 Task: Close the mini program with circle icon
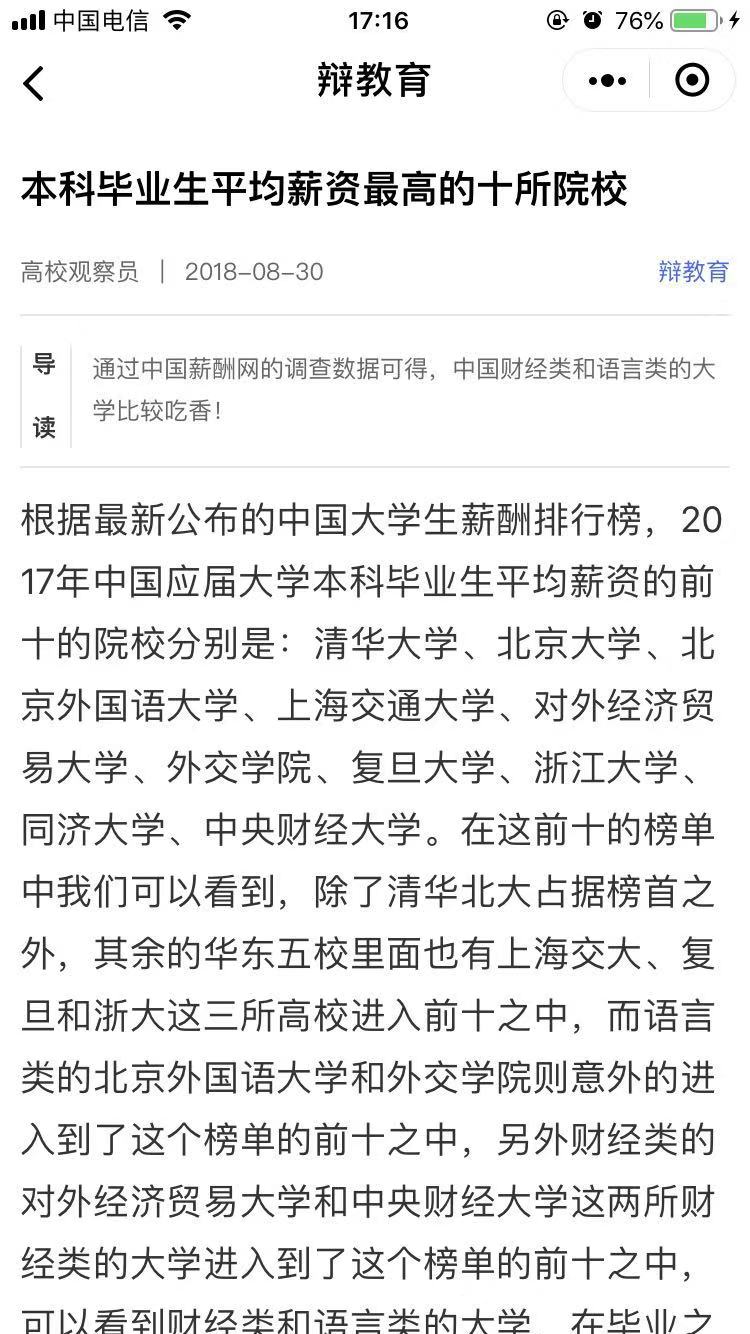coord(692,81)
